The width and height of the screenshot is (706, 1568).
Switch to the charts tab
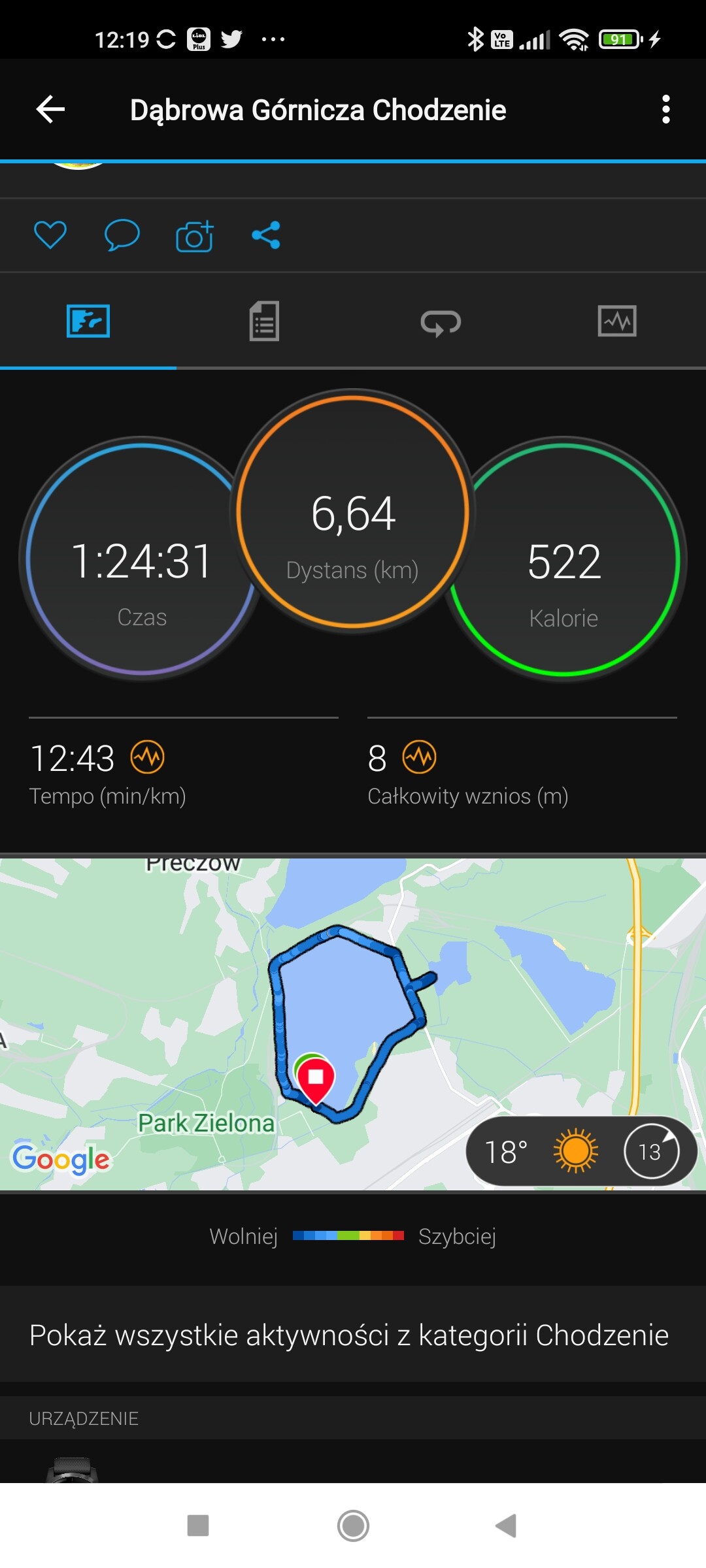617,321
